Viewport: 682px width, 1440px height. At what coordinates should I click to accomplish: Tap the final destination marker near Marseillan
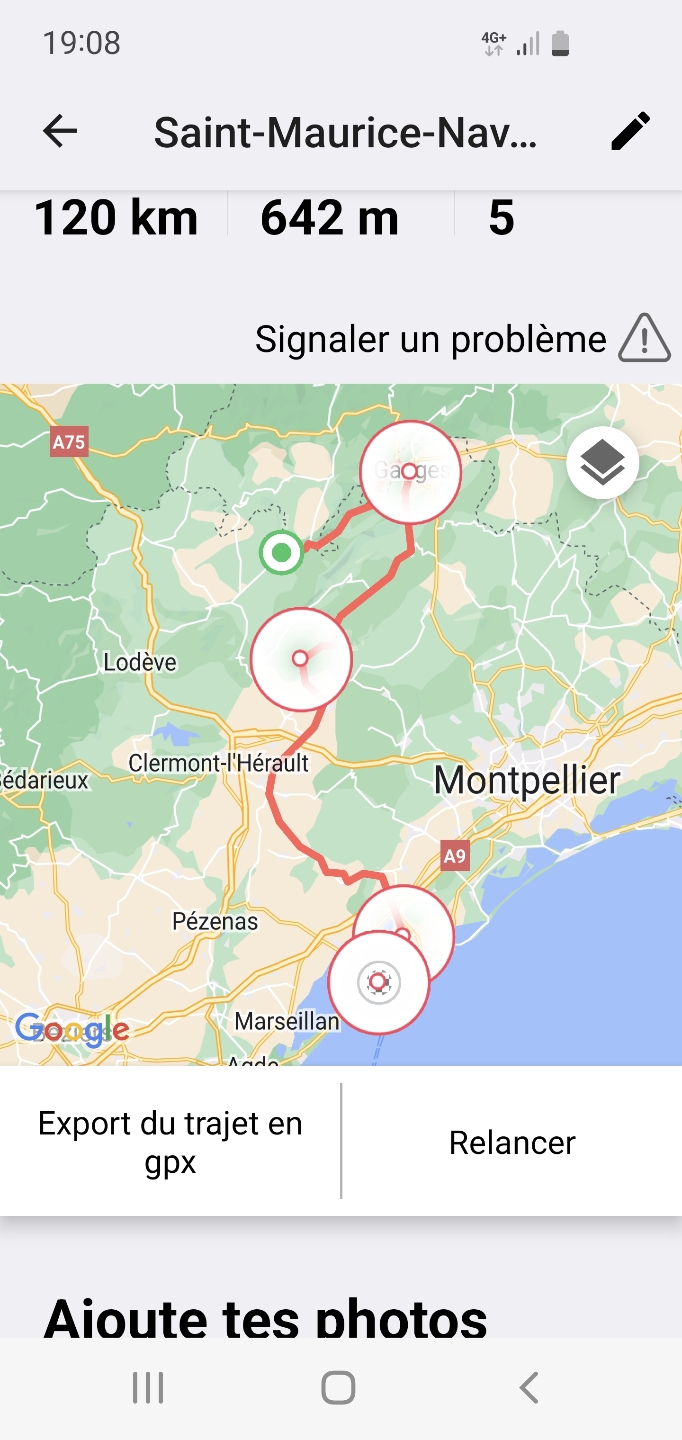tap(378, 983)
